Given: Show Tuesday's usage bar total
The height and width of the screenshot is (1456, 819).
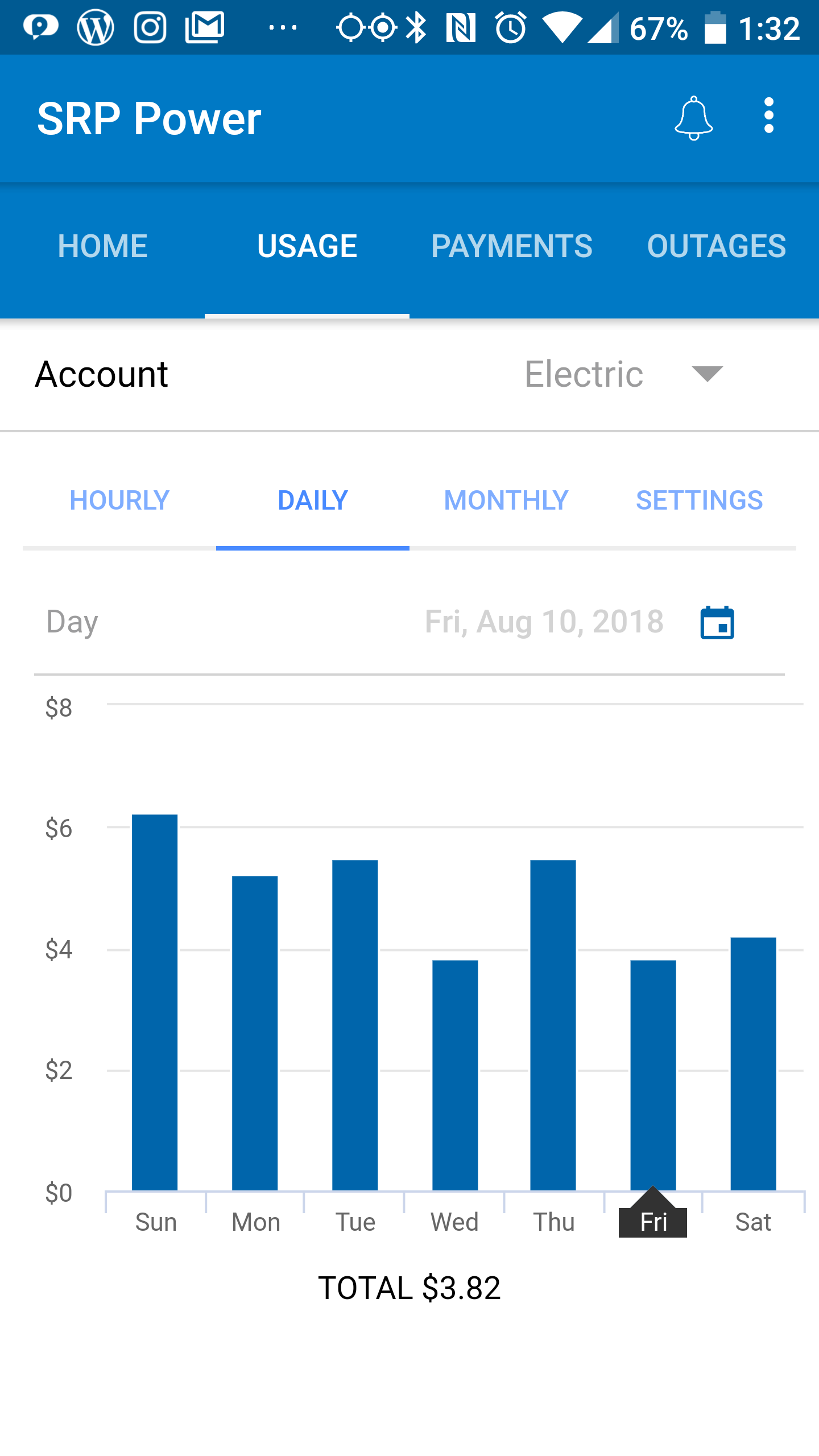Looking at the screenshot, I should coord(355,1025).
